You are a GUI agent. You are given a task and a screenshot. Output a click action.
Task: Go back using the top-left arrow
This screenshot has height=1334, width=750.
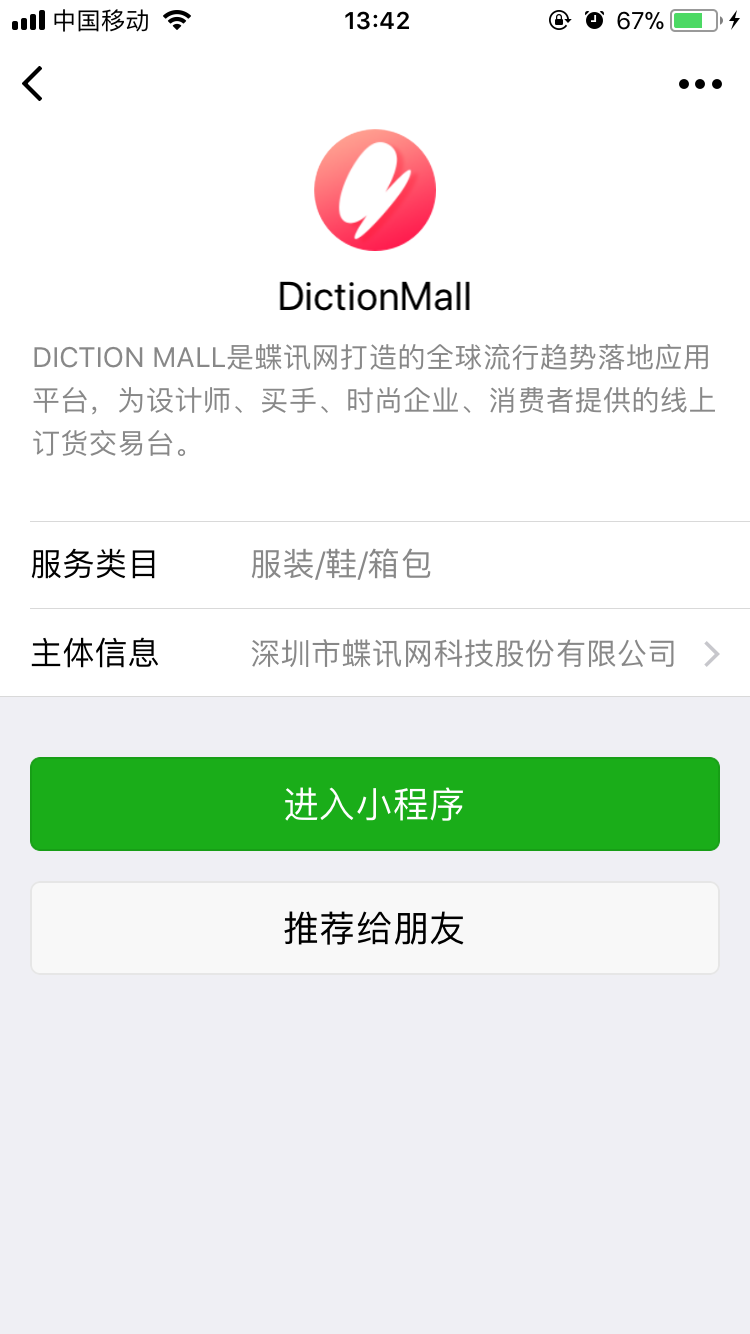click(x=33, y=84)
